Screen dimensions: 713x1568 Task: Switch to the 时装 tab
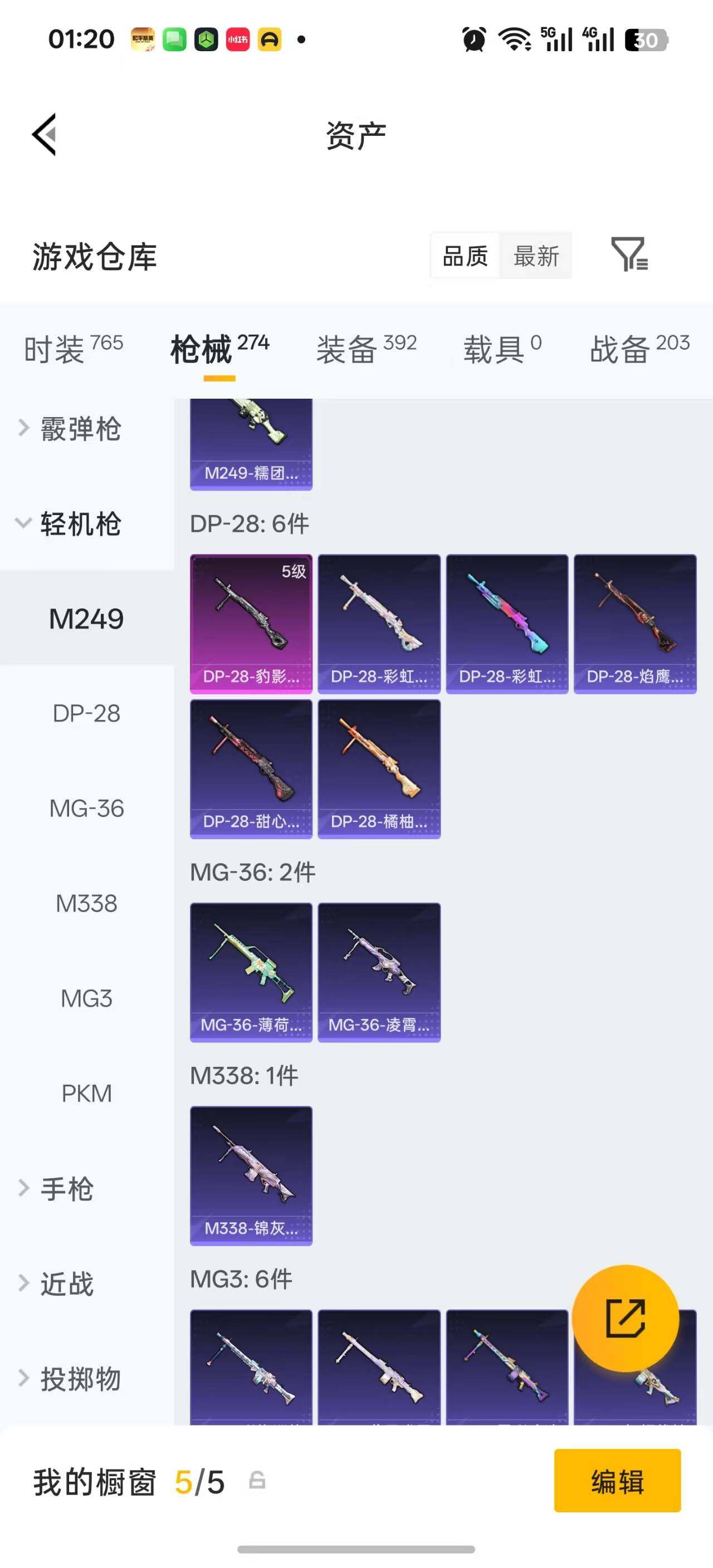click(74, 349)
